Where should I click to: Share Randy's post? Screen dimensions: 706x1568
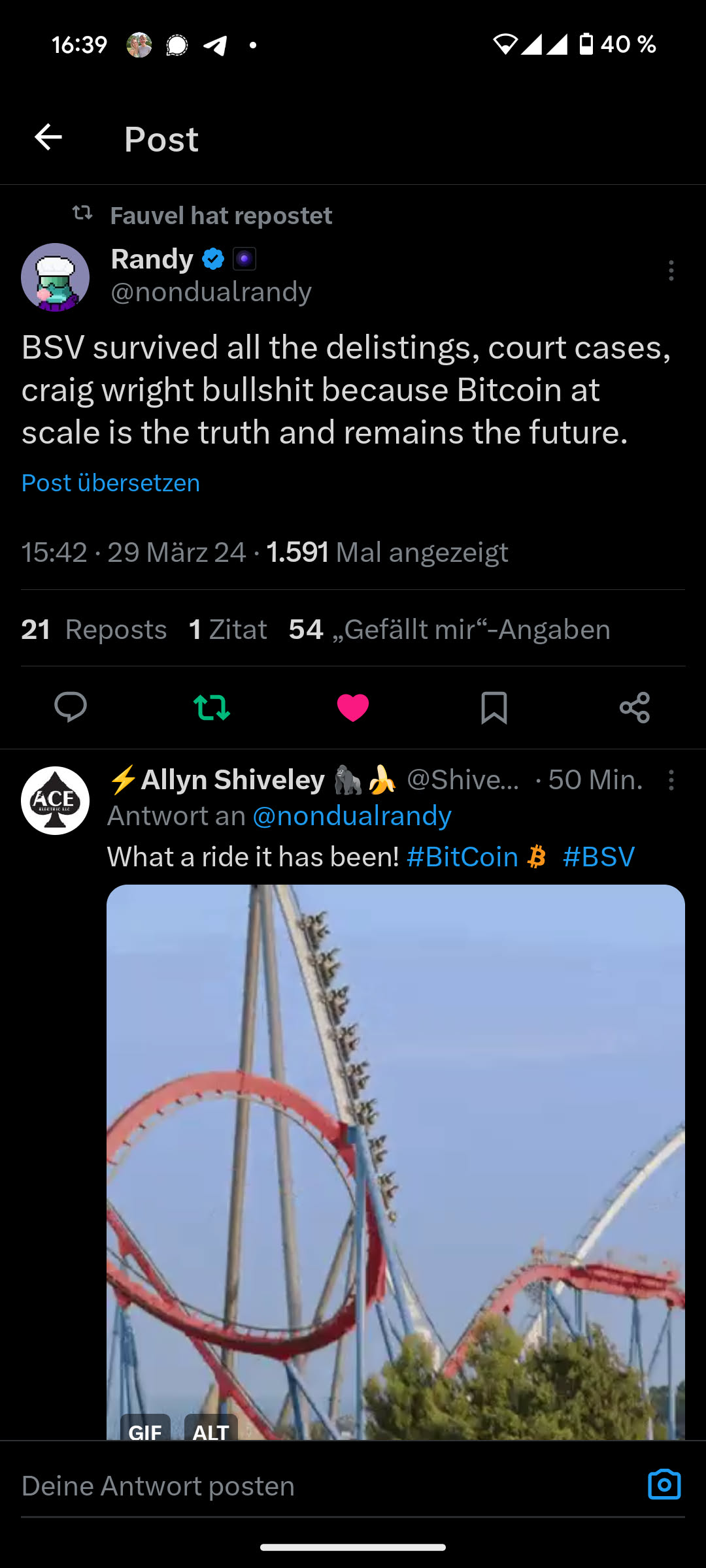(635, 707)
